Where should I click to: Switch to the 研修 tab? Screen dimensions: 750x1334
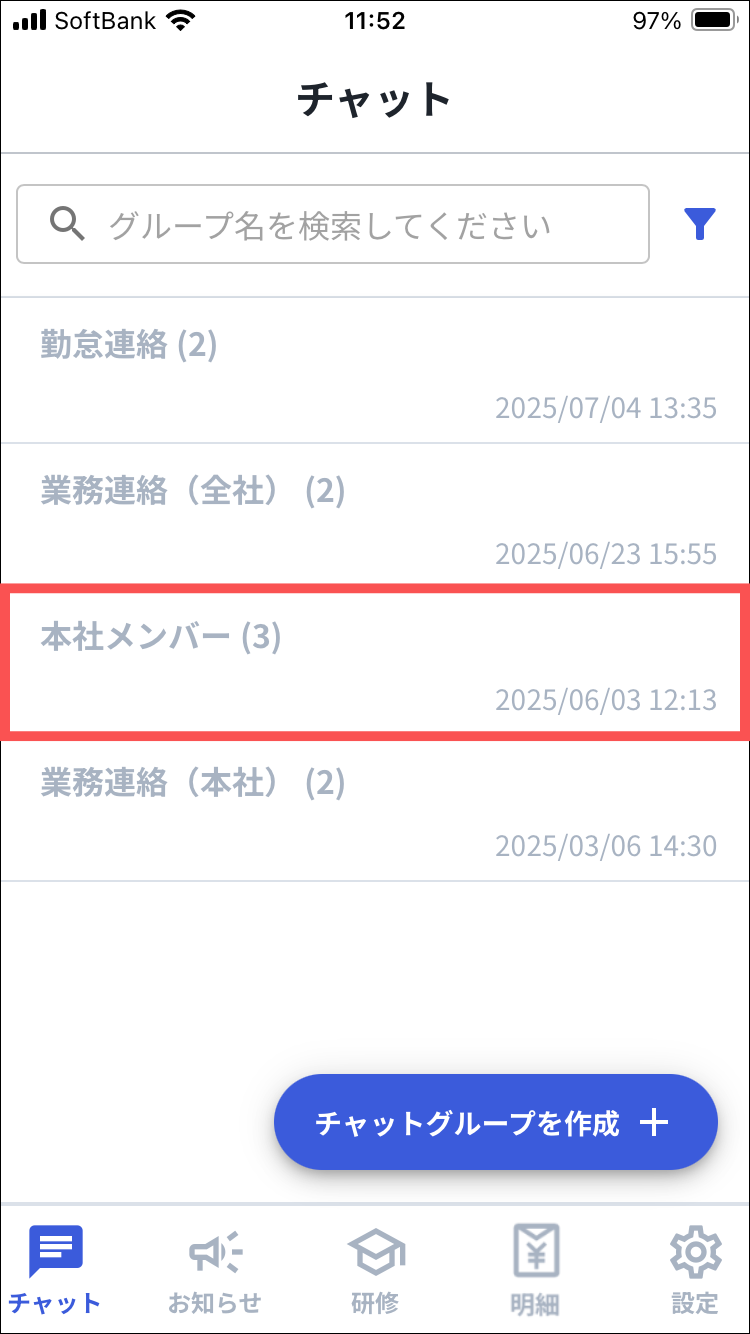pos(375,1268)
